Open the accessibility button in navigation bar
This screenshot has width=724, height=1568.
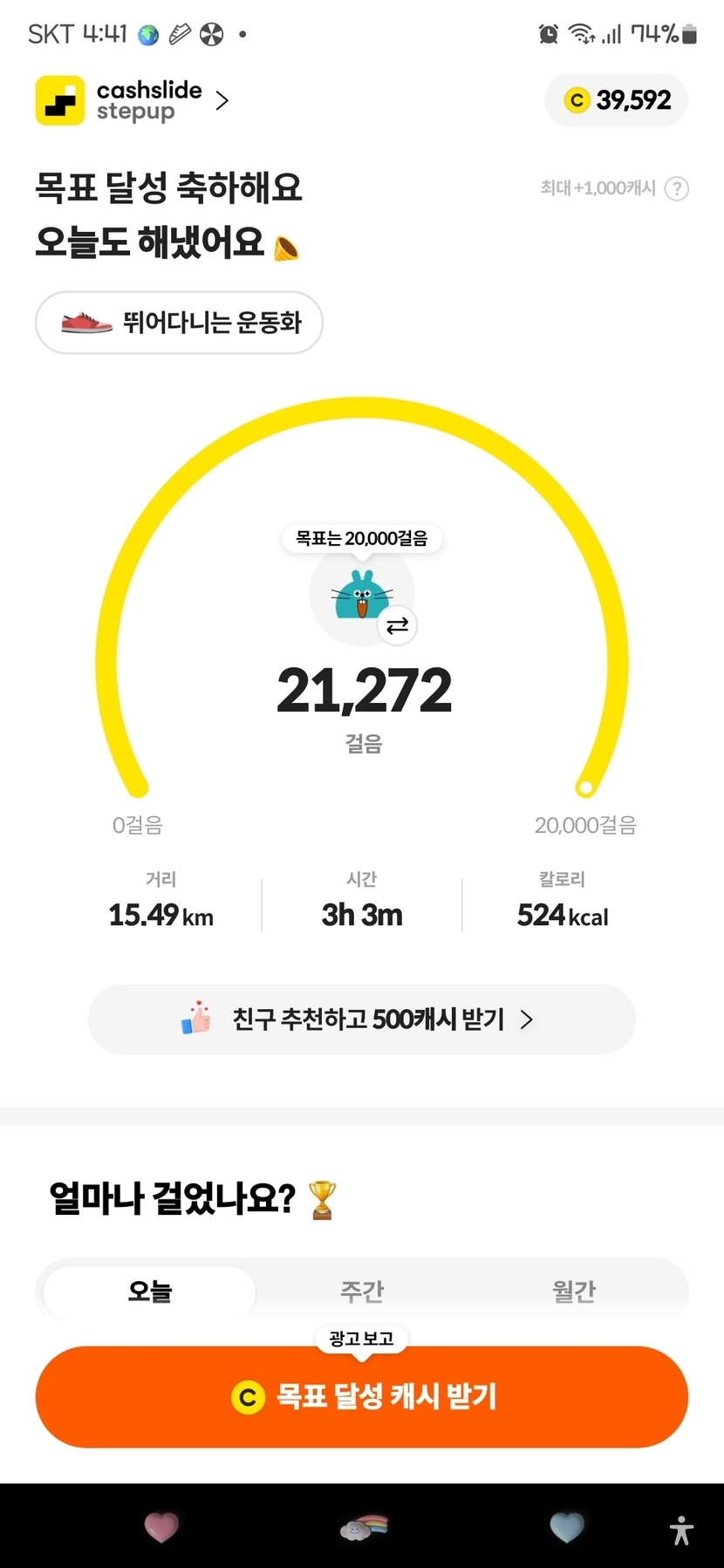click(681, 1530)
